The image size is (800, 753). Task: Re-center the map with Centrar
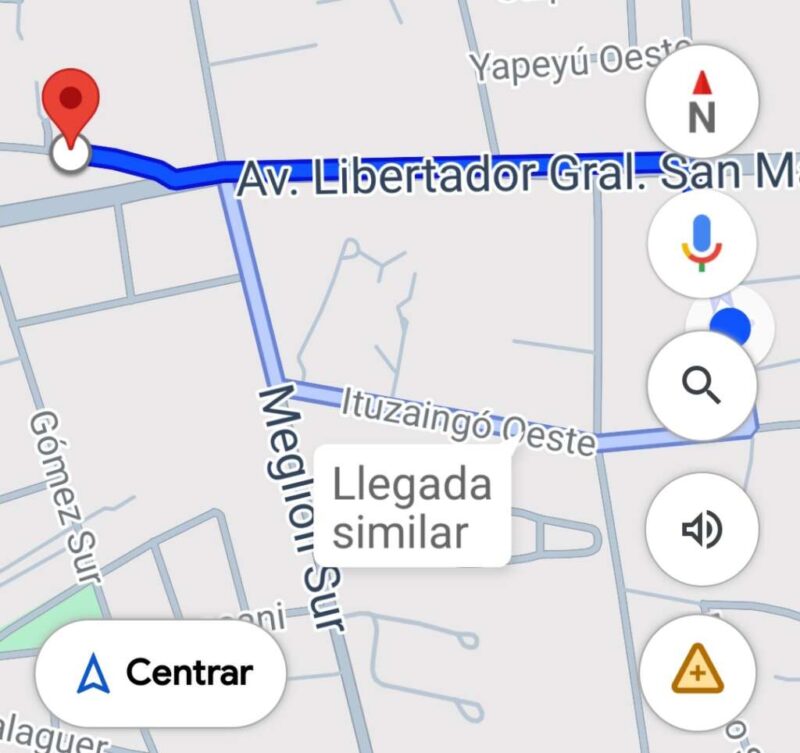pyautogui.click(x=161, y=673)
